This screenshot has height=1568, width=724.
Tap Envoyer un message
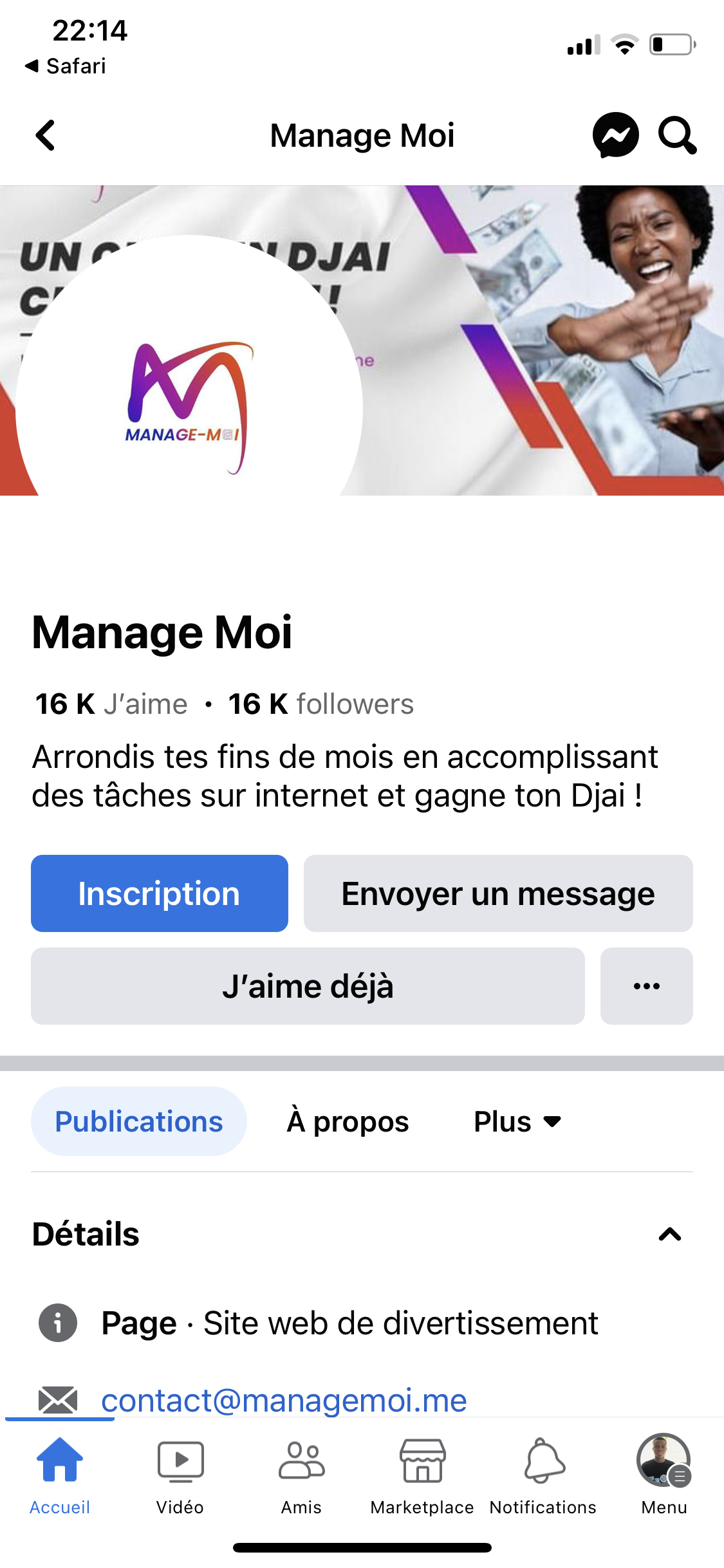[x=497, y=893]
